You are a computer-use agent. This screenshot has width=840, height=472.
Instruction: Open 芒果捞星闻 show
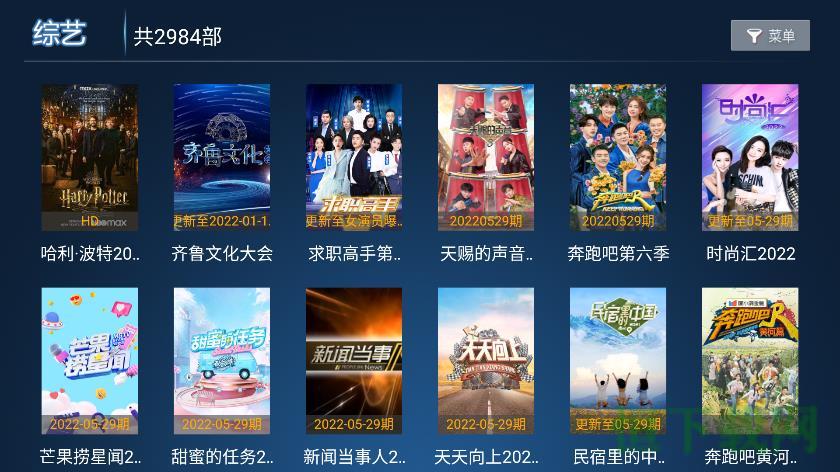[x=90, y=362]
